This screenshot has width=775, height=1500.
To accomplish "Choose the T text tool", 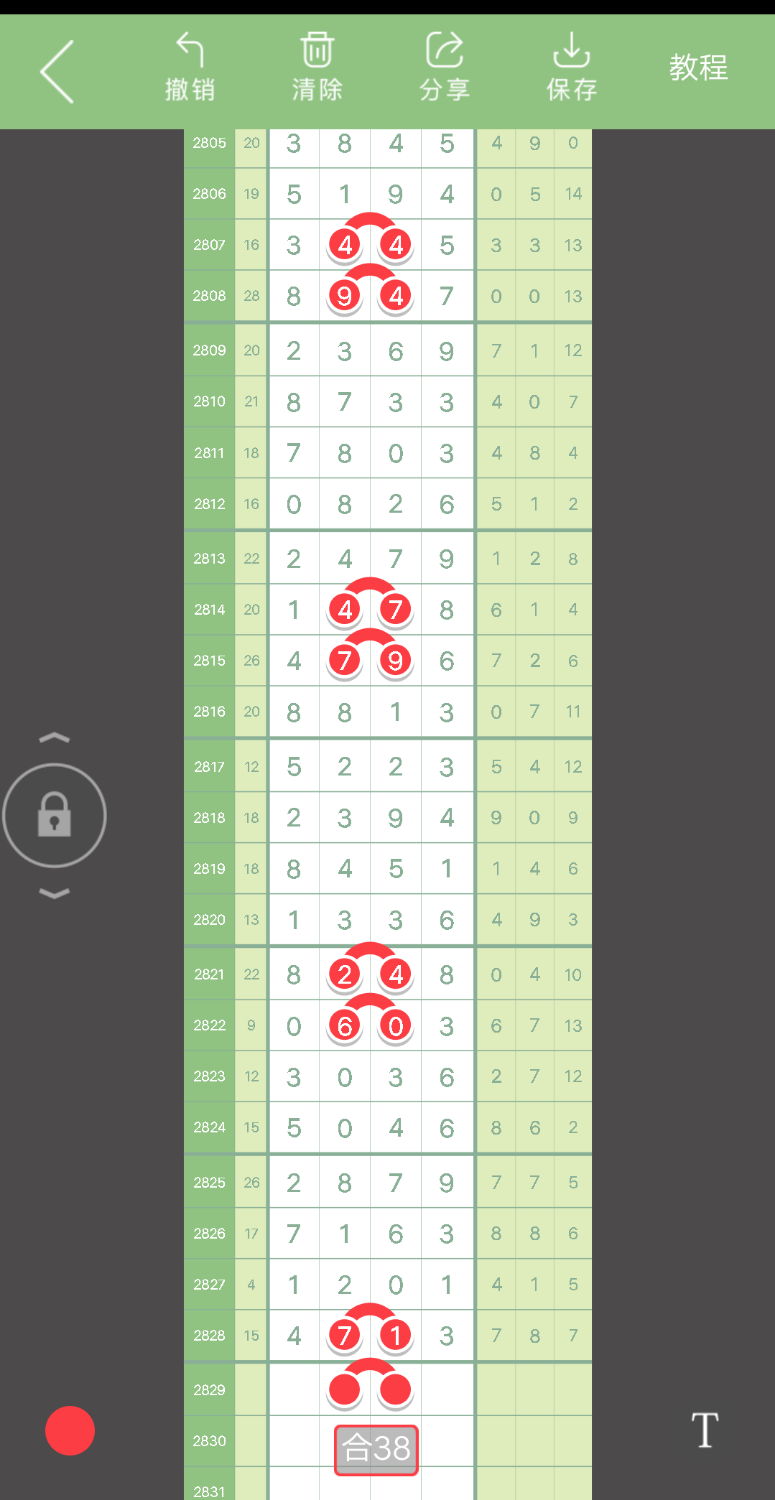I will point(705,1431).
